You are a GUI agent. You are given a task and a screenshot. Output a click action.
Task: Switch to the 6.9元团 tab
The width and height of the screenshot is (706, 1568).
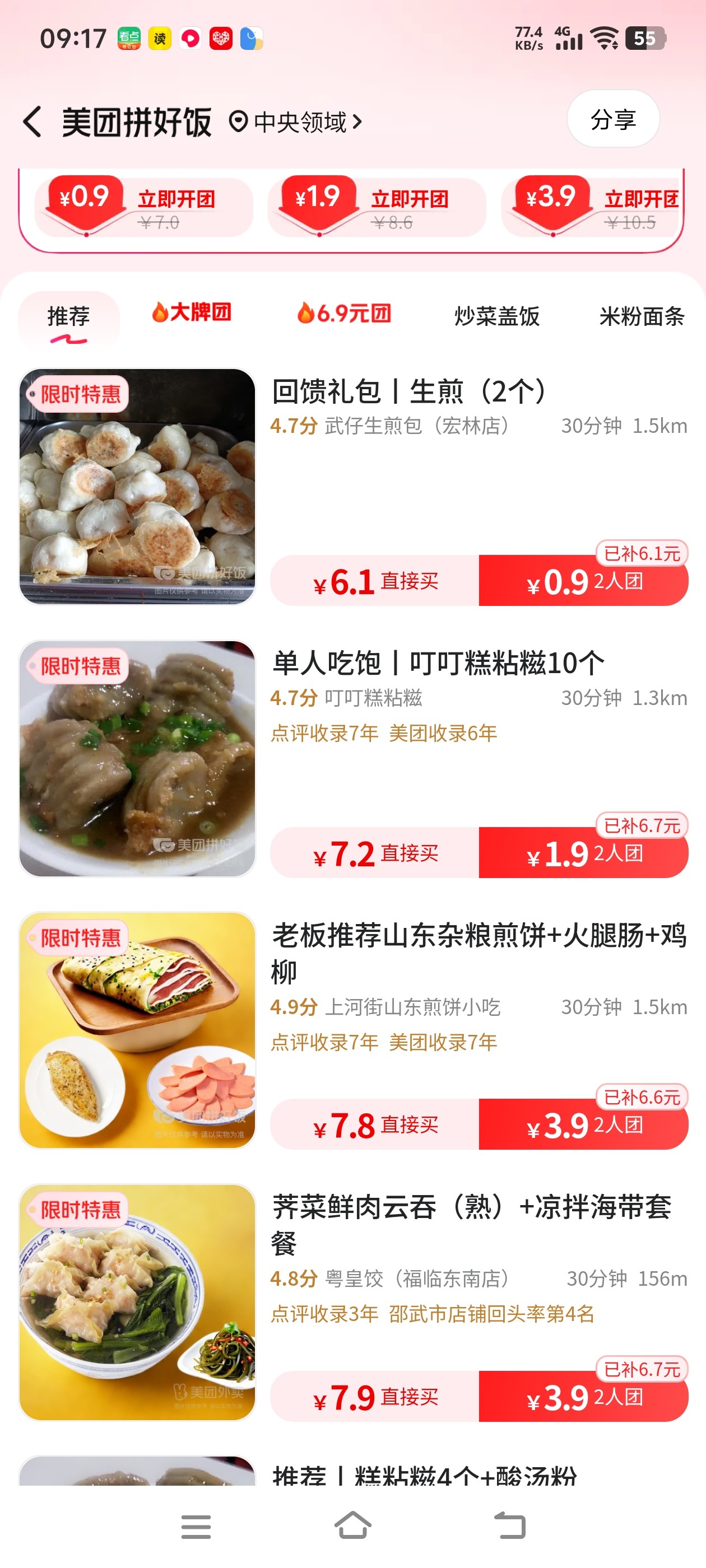[x=344, y=314]
